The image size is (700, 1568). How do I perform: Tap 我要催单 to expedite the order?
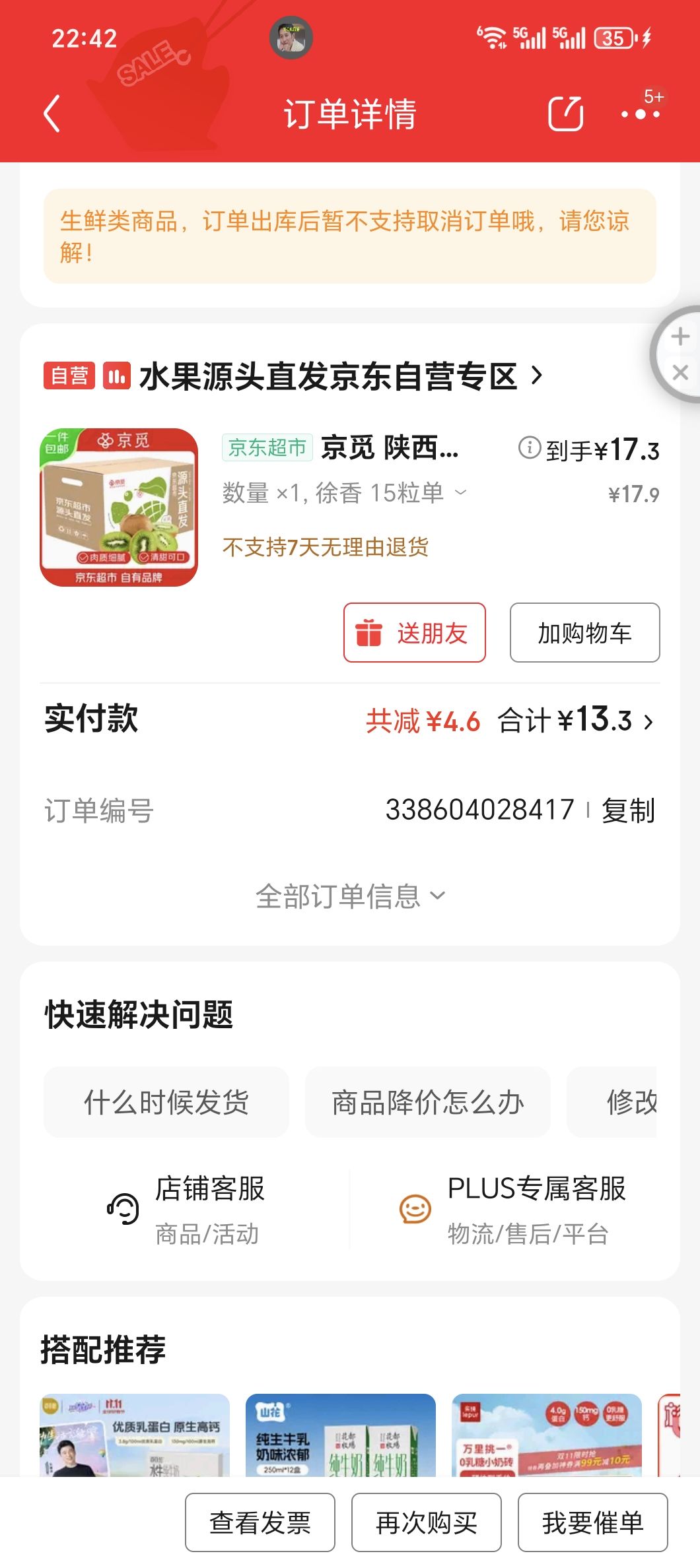pyautogui.click(x=592, y=1522)
